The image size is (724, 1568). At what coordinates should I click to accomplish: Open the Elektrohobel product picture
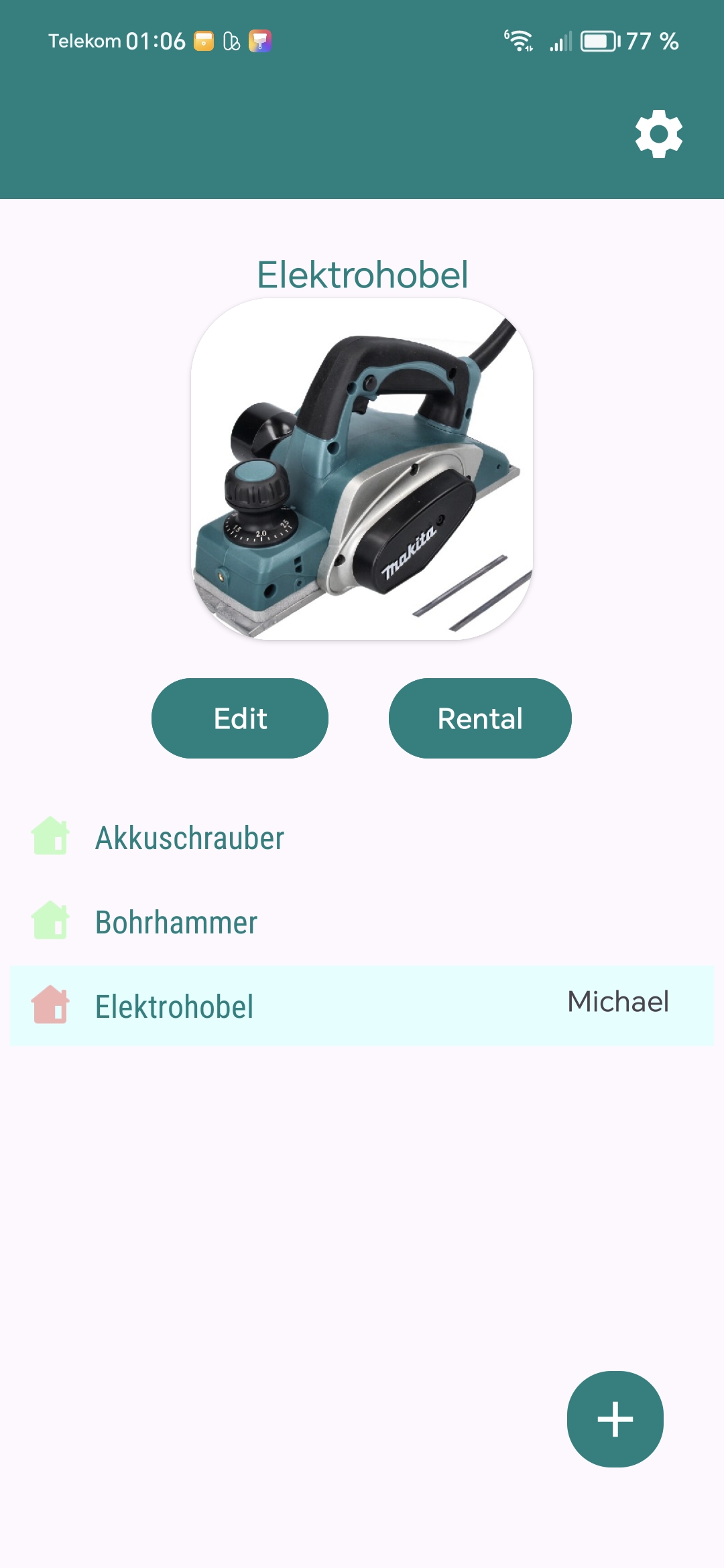click(362, 469)
